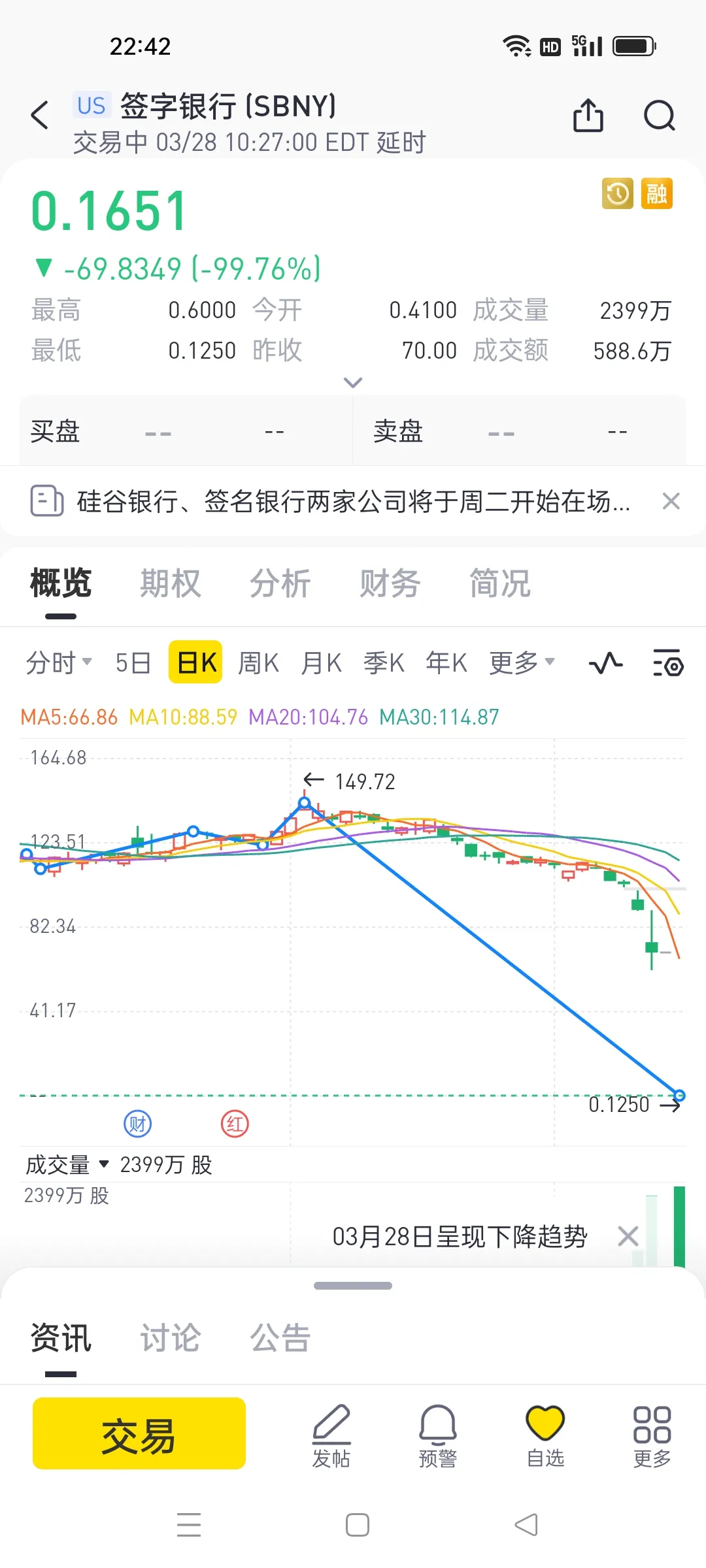Select the 分时 chart dropdown

click(59, 662)
